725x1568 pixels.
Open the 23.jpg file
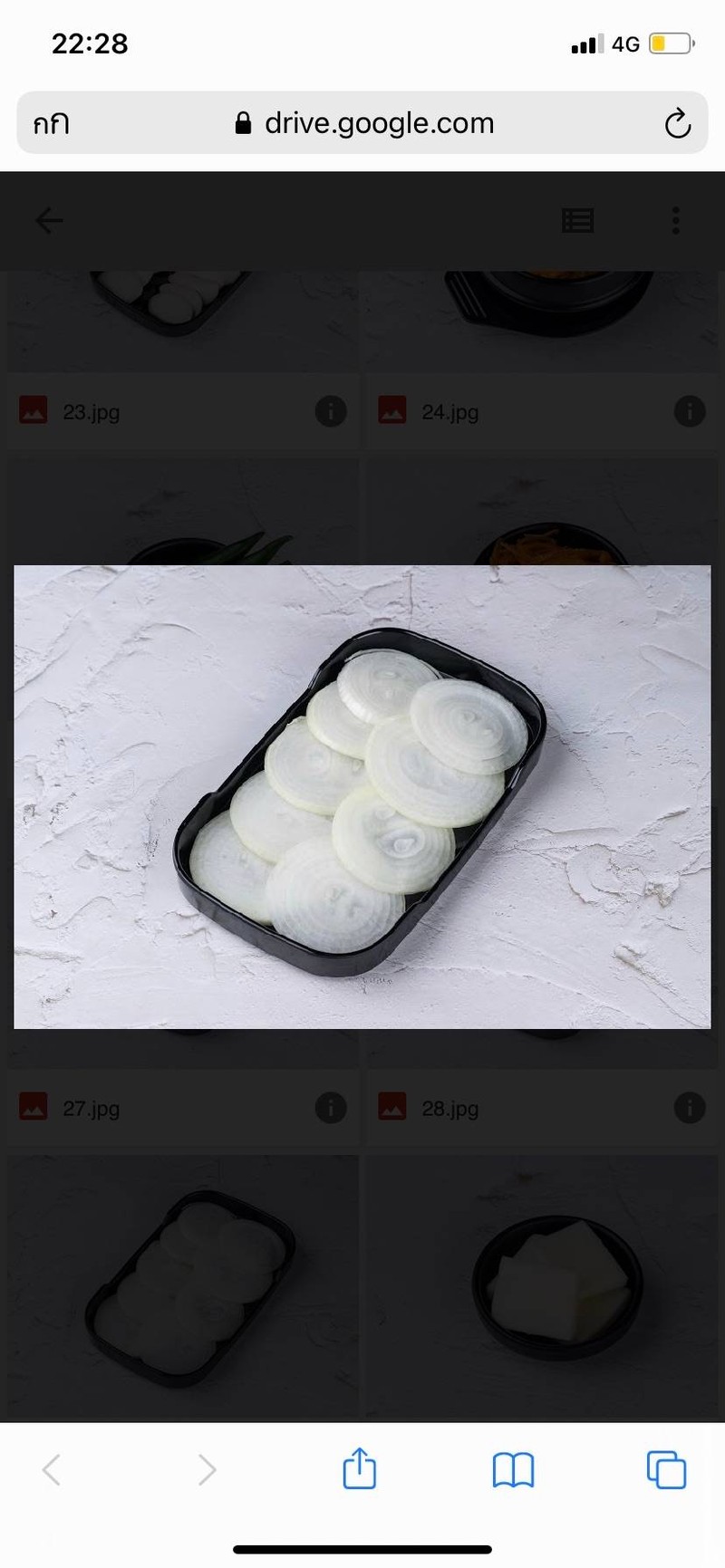pyautogui.click(x=91, y=412)
